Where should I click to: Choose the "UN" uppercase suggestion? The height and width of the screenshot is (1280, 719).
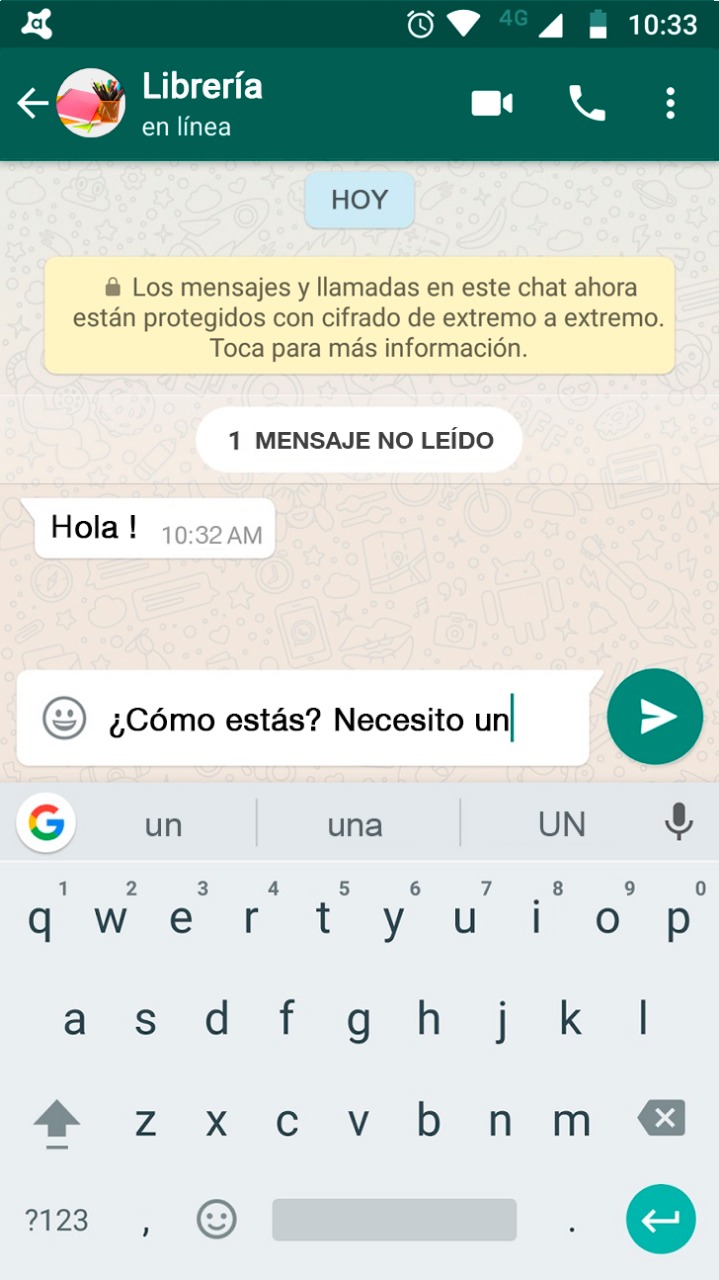pyautogui.click(x=561, y=825)
